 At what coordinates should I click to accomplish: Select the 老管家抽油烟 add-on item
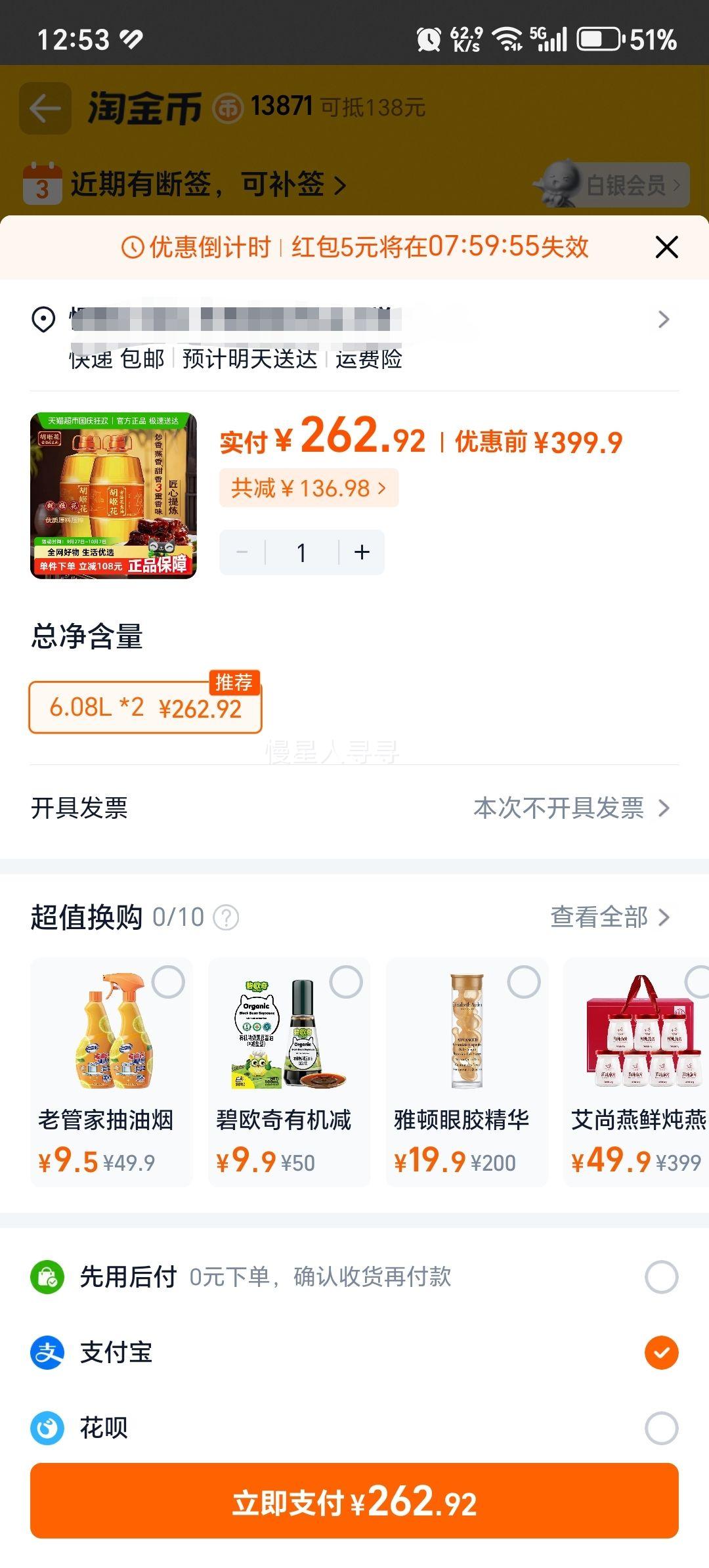click(x=168, y=982)
